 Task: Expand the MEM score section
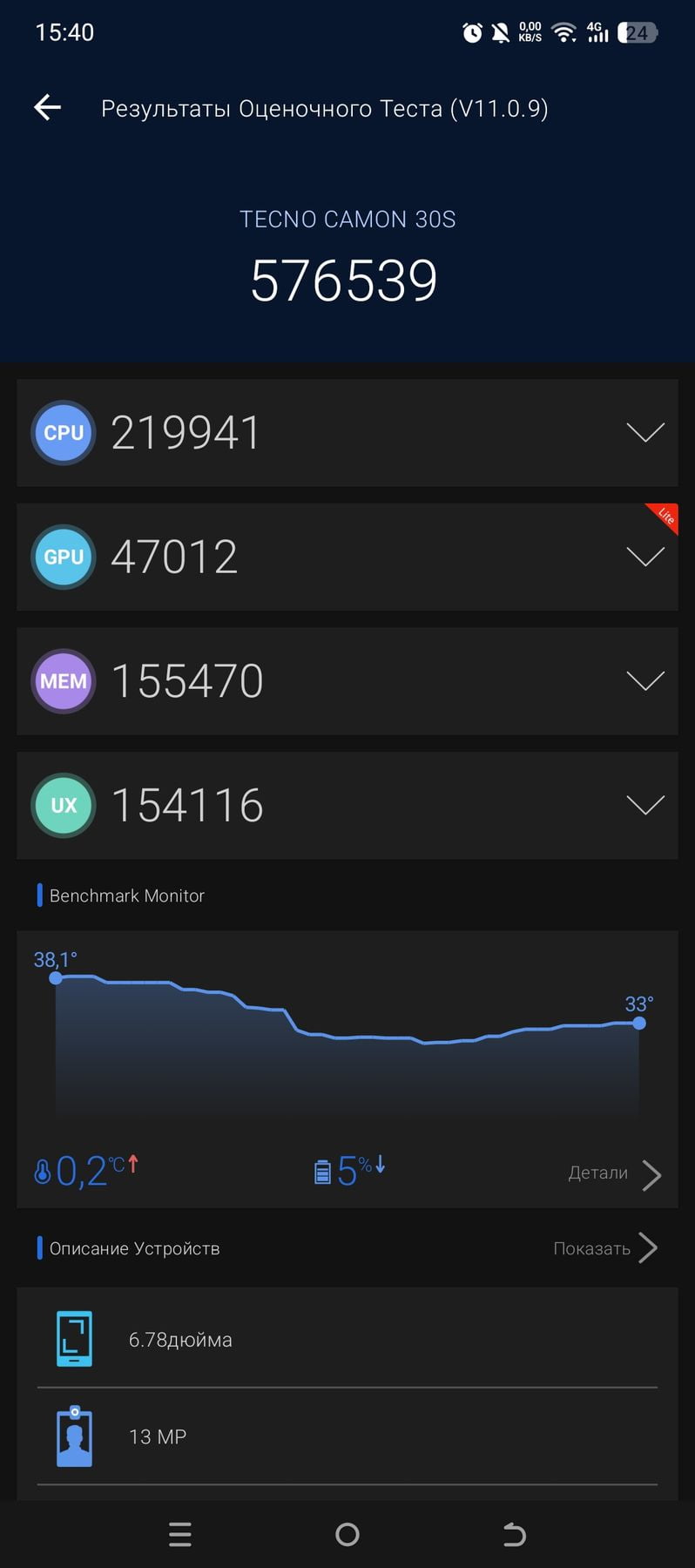645,680
